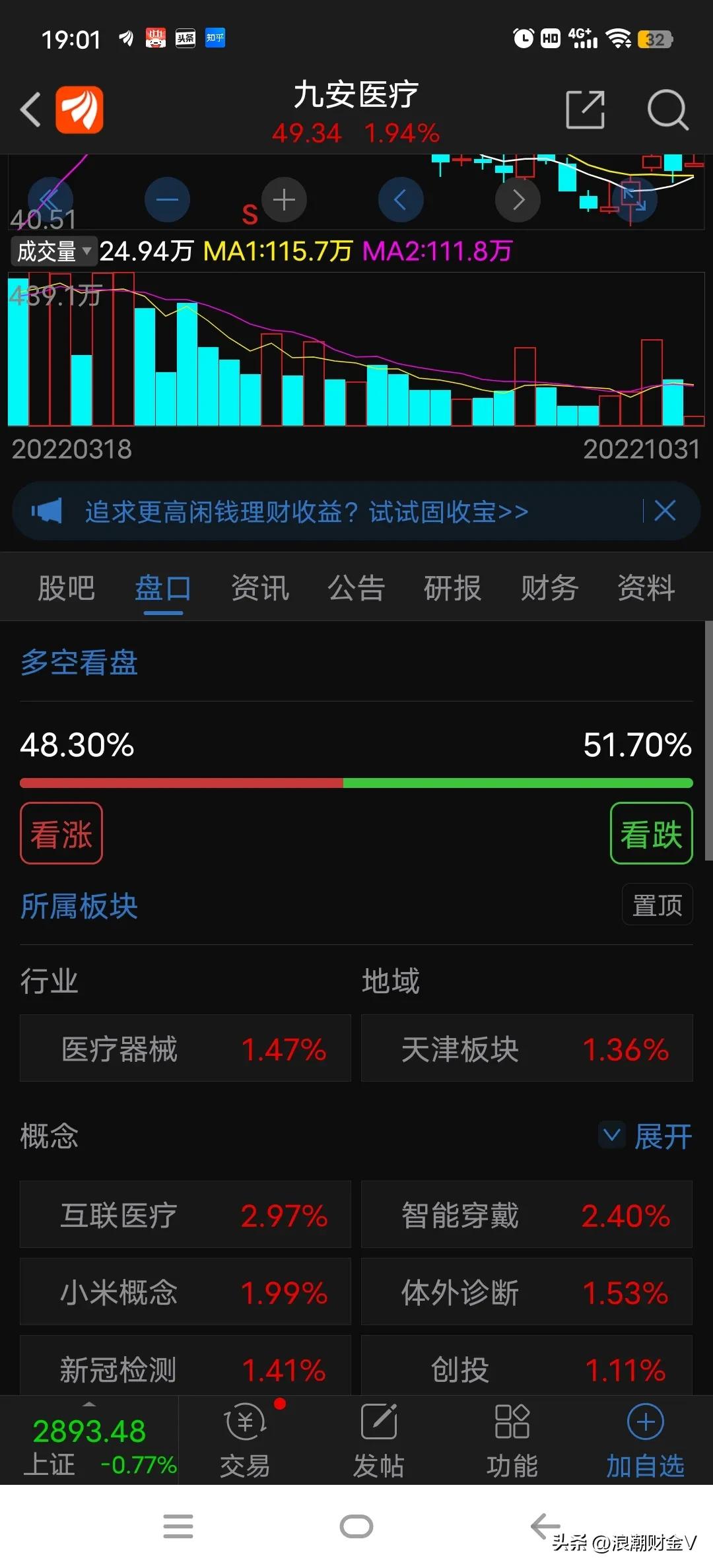This screenshot has width=713, height=1568.
Task: Vote 看涨 bullish on the stock
Action: [61, 833]
